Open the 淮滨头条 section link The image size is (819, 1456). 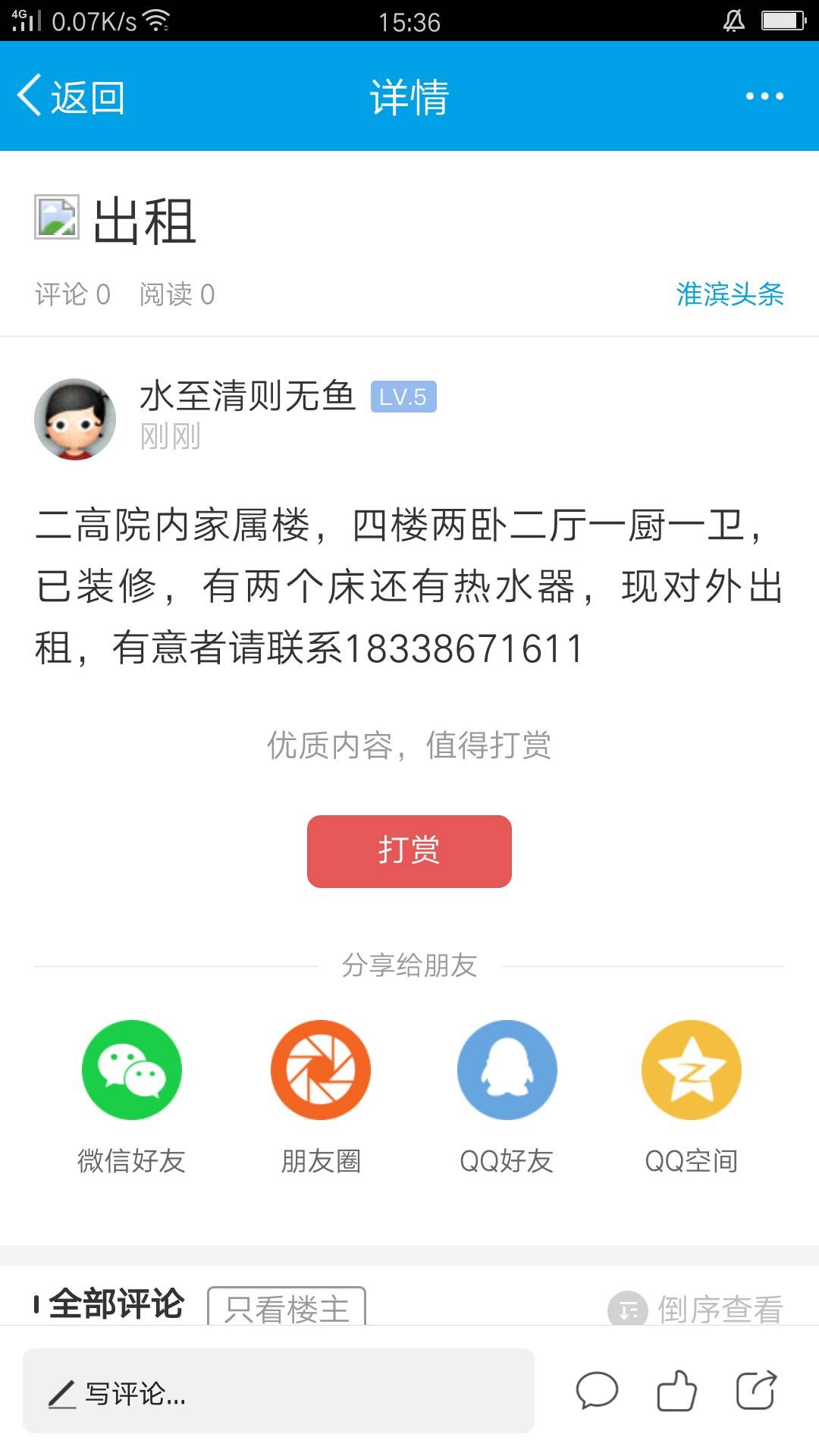(730, 294)
